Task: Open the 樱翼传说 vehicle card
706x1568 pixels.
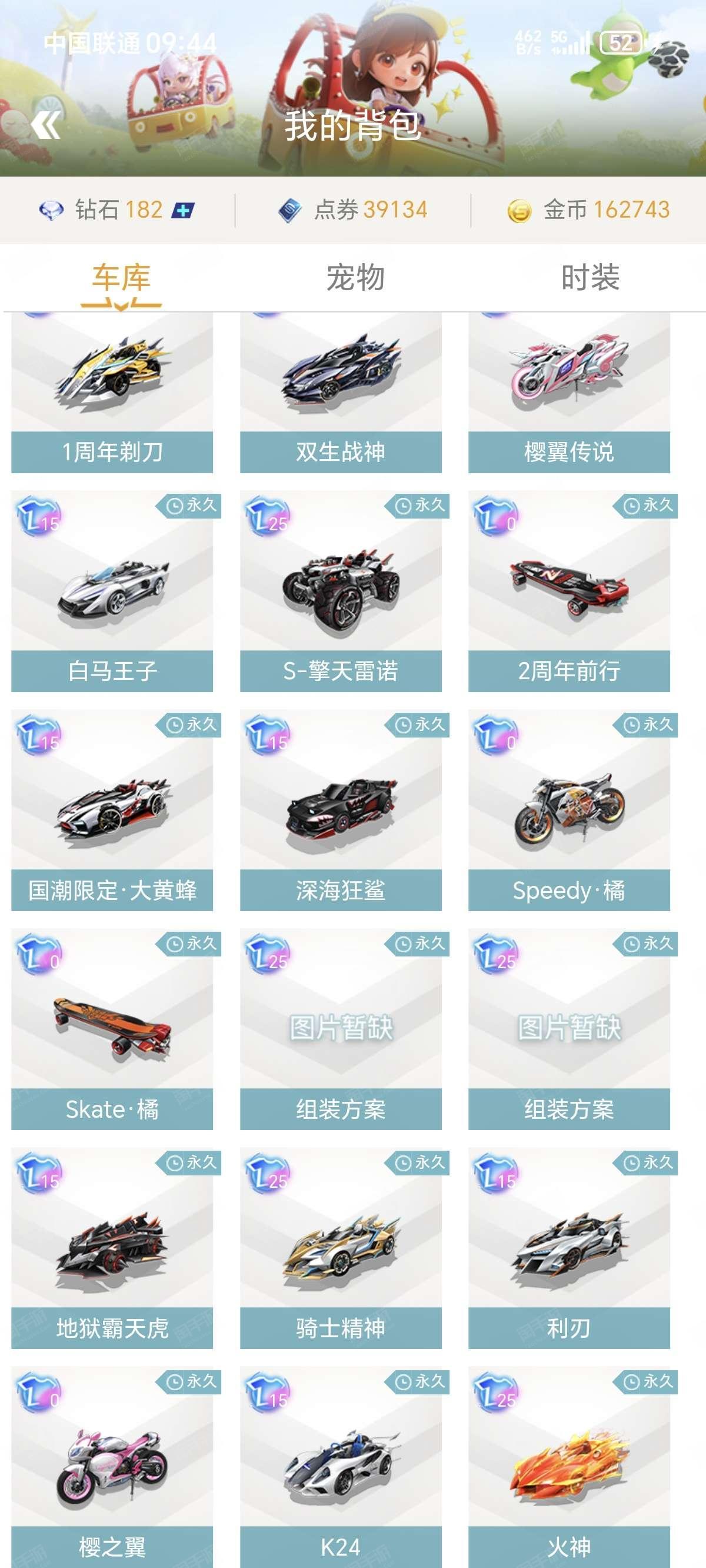Action: click(x=569, y=393)
